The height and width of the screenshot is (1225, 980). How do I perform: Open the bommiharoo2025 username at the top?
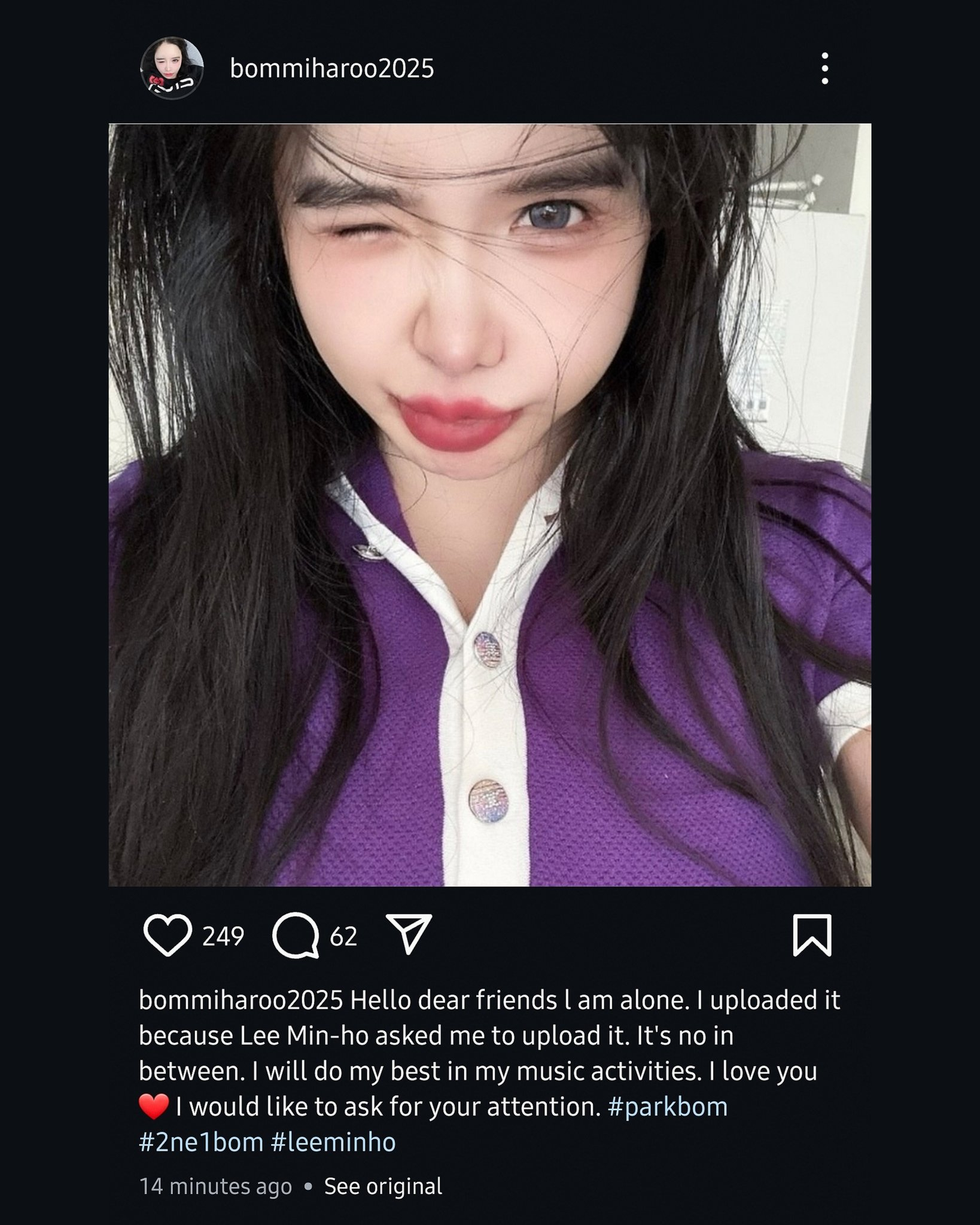click(331, 69)
